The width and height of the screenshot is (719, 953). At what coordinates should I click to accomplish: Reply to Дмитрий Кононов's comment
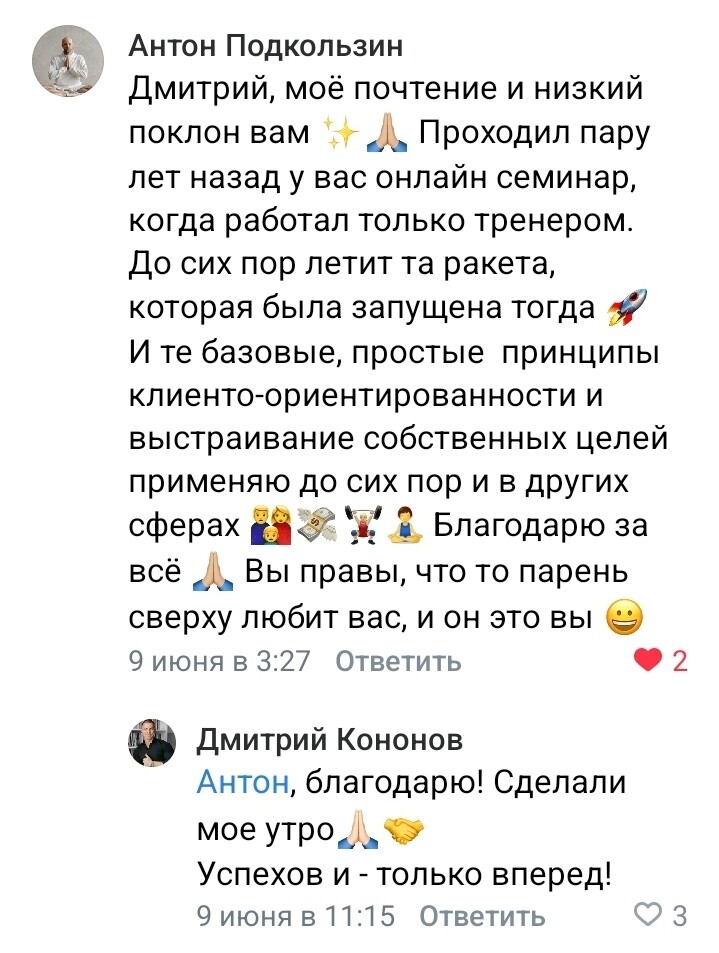click(x=481, y=915)
